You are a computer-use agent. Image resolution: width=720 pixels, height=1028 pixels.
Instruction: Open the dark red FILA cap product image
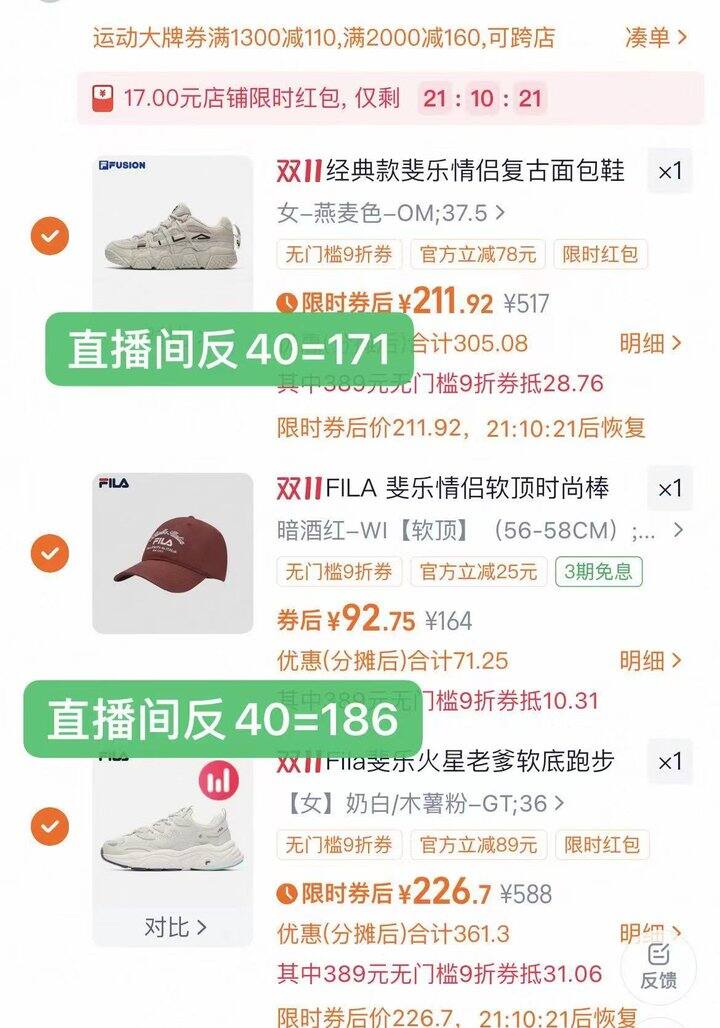pos(172,552)
